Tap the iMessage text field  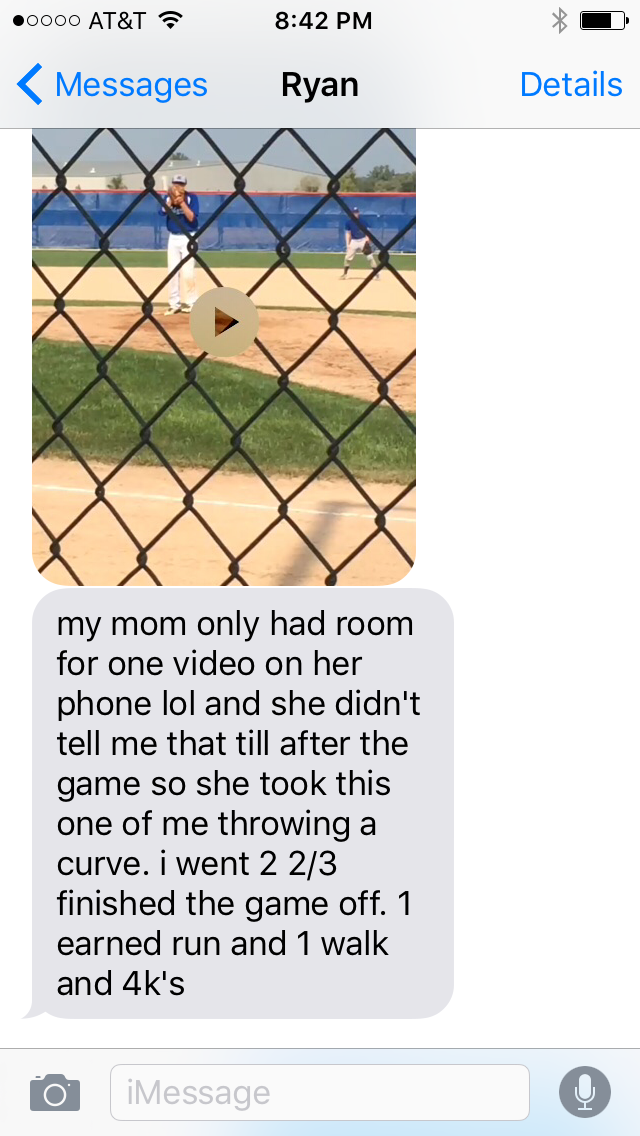320,1093
